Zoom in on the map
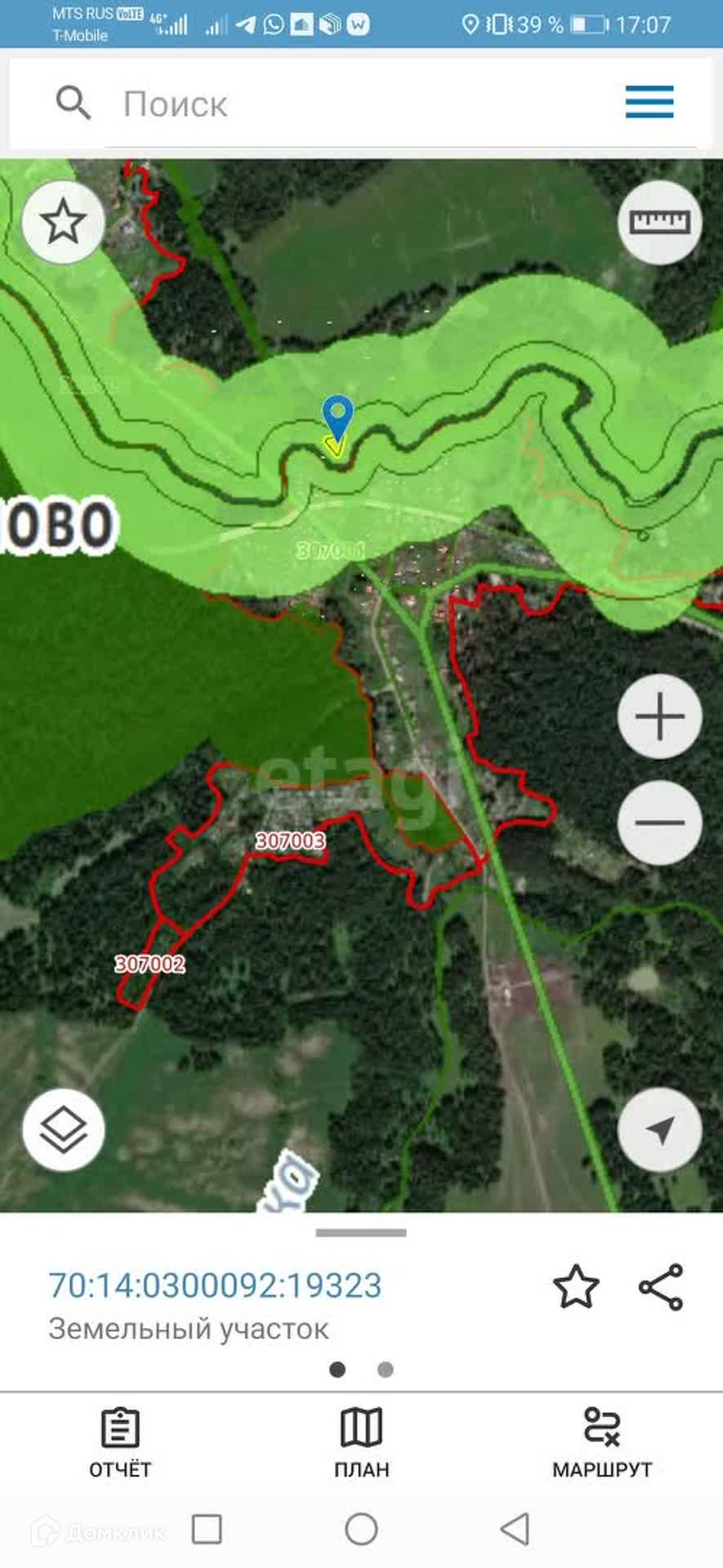 click(659, 716)
